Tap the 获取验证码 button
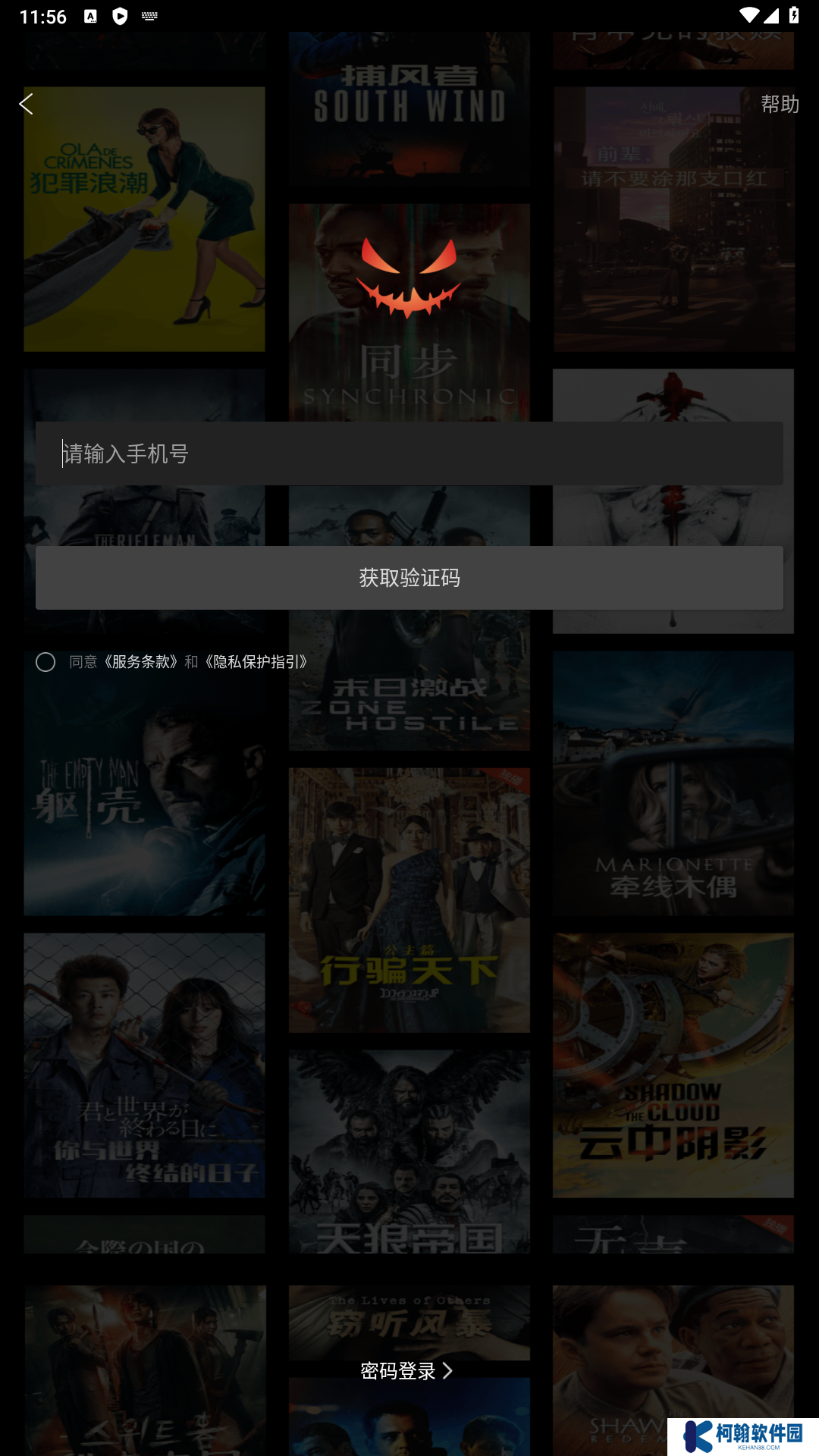 (x=409, y=578)
